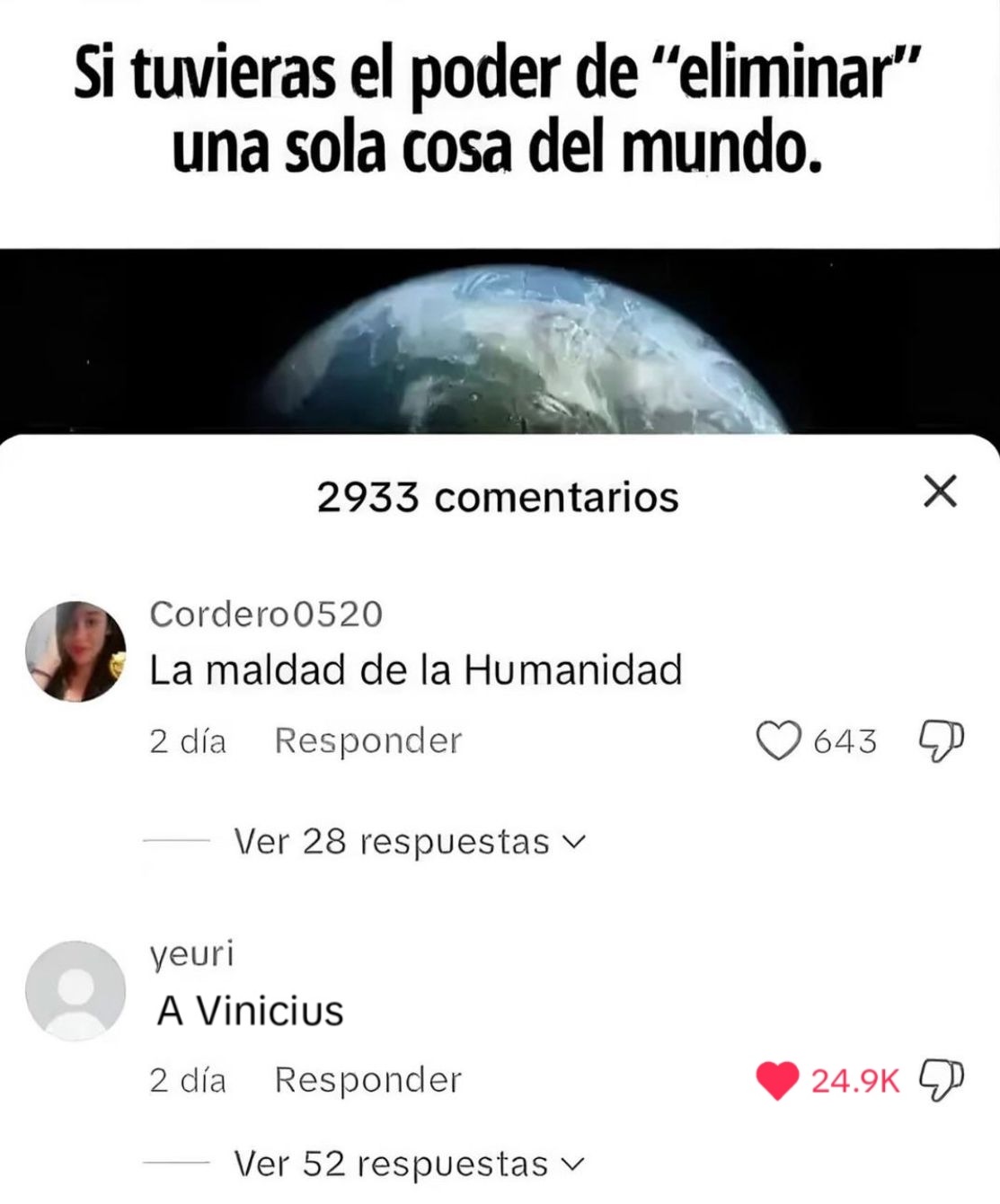Like Cordero0520's comment
This screenshot has width=1000, height=1204.
click(777, 741)
